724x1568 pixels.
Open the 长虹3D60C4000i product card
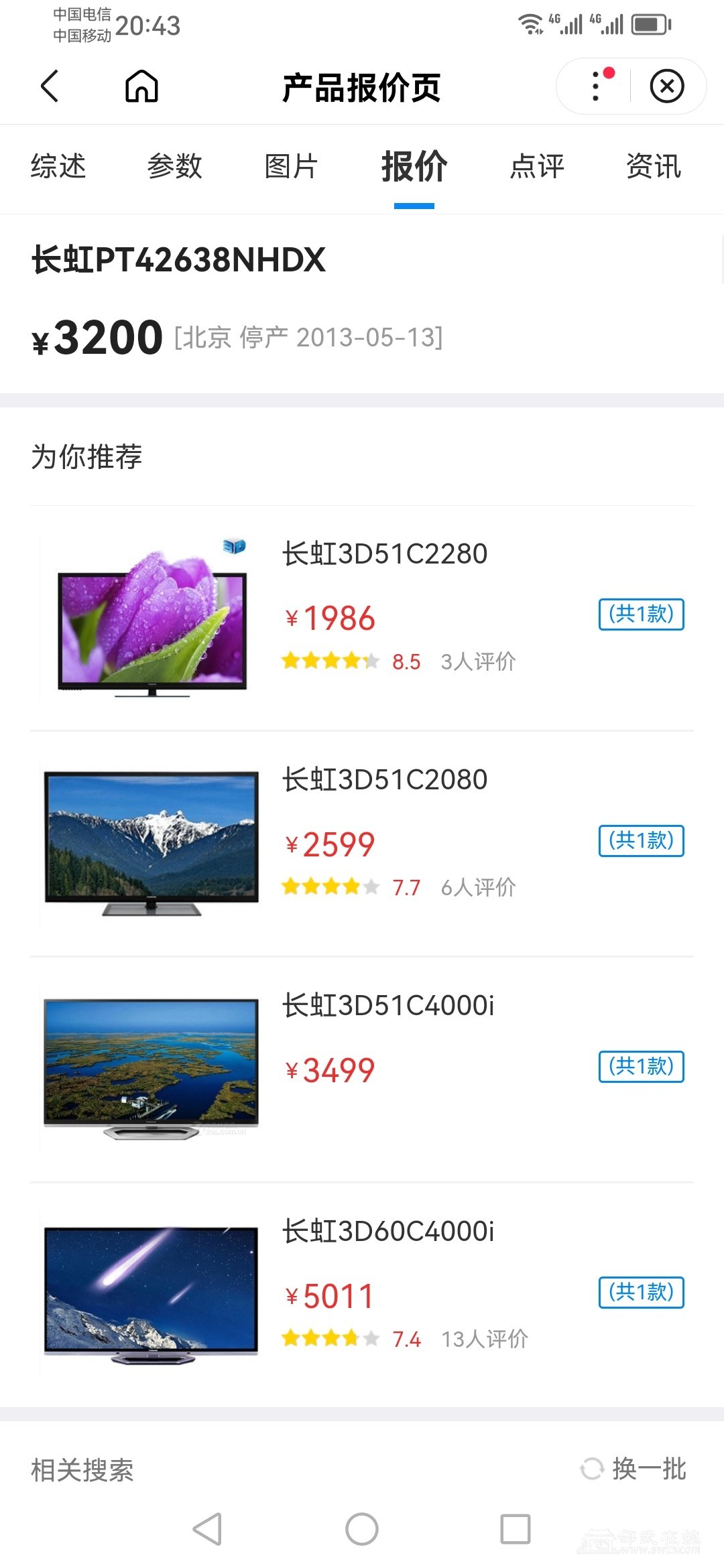pos(387,1232)
